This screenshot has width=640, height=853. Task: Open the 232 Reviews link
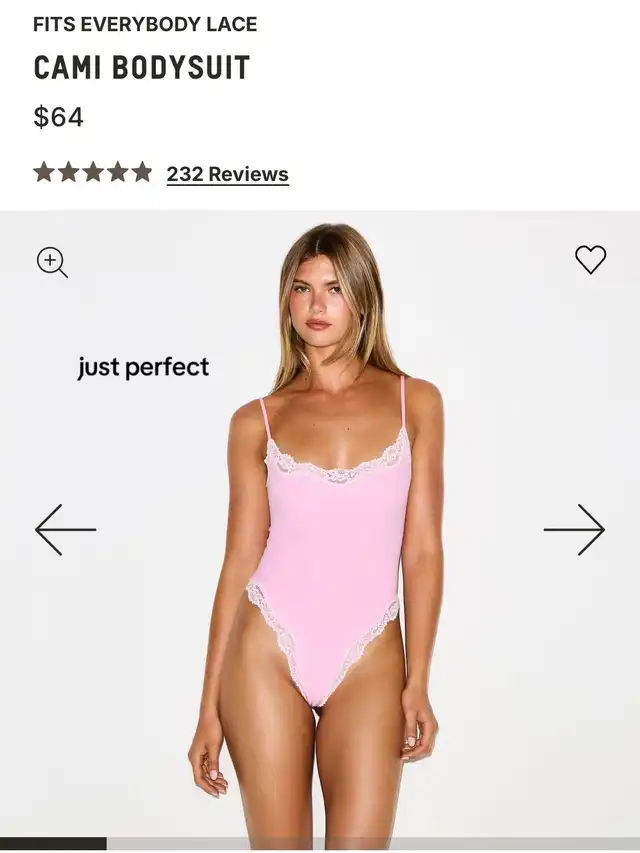tap(227, 174)
